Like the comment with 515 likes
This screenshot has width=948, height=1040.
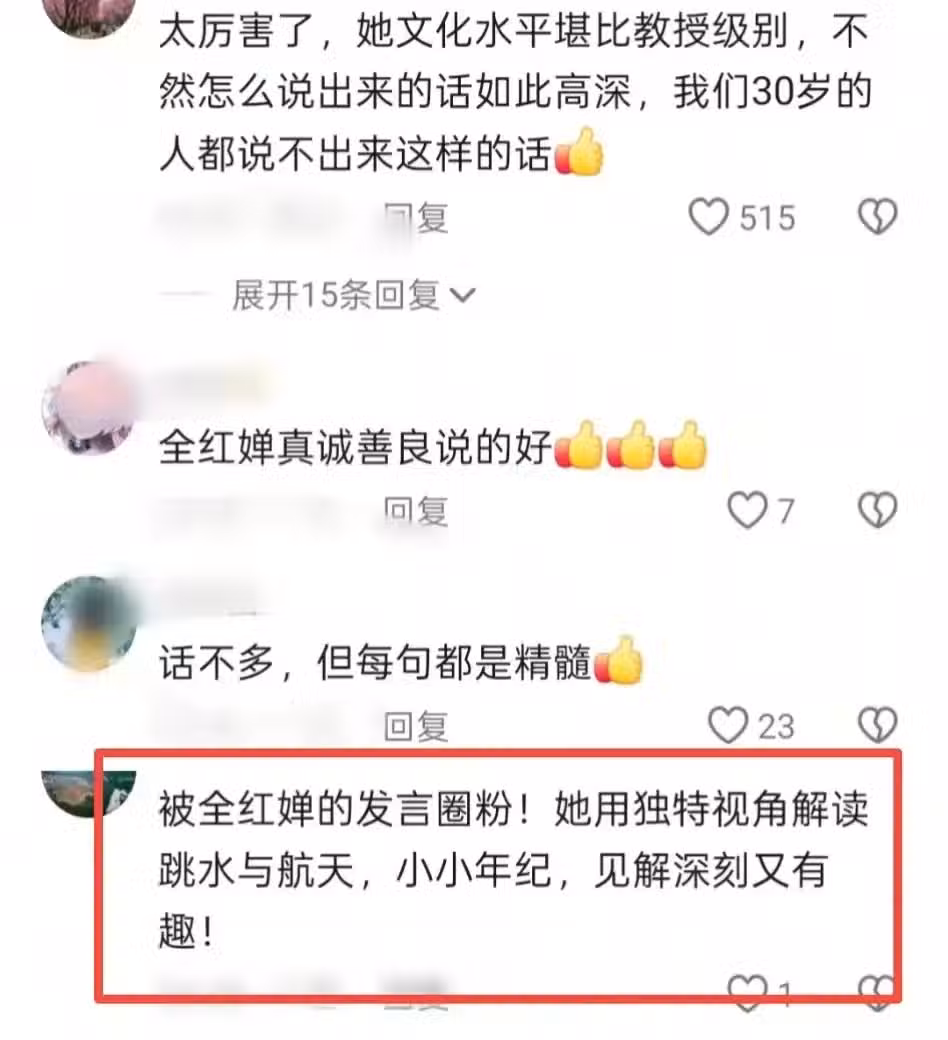click(711, 217)
